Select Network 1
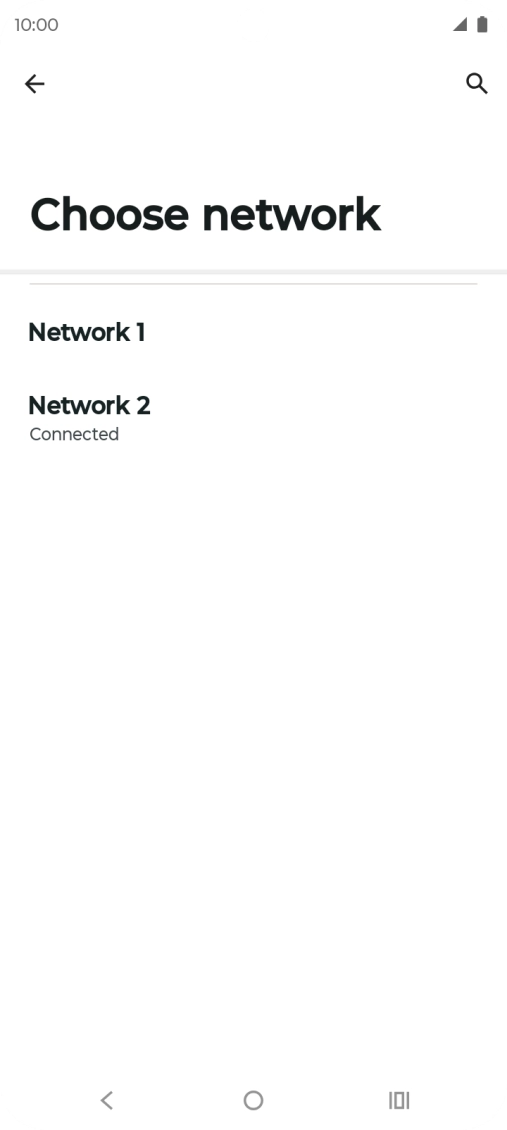 254,332
